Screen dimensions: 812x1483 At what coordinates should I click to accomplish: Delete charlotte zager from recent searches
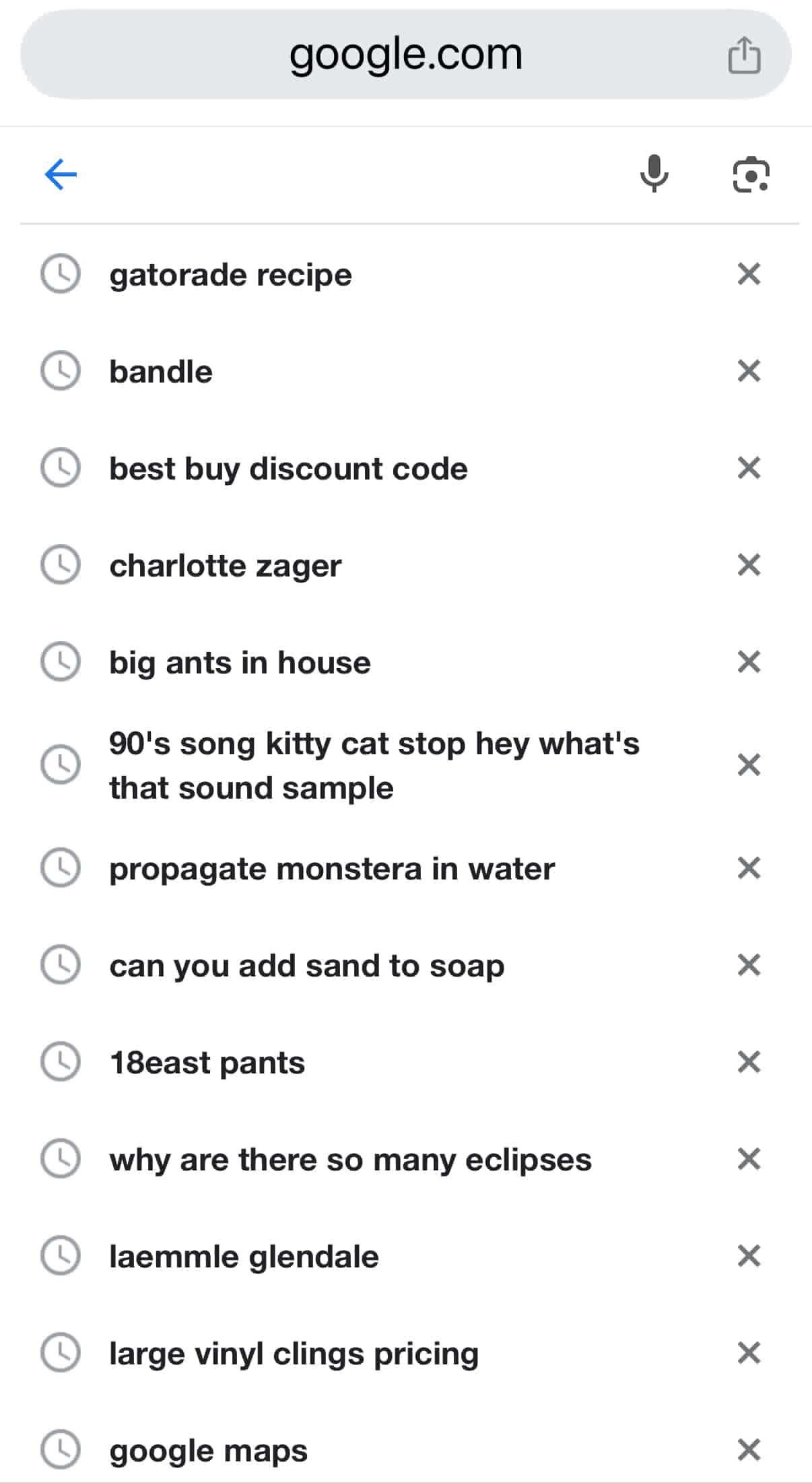point(749,565)
